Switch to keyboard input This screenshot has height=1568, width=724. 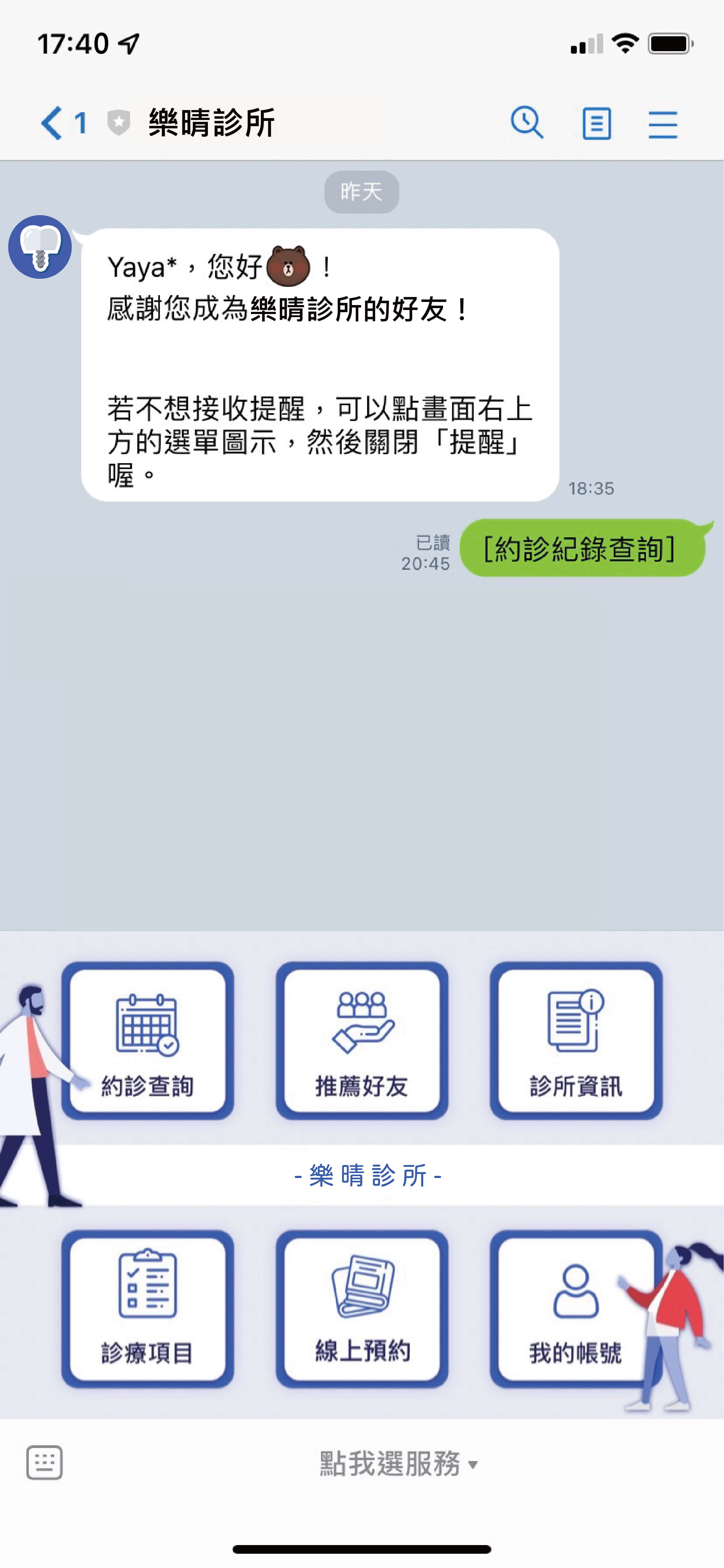tap(44, 1462)
